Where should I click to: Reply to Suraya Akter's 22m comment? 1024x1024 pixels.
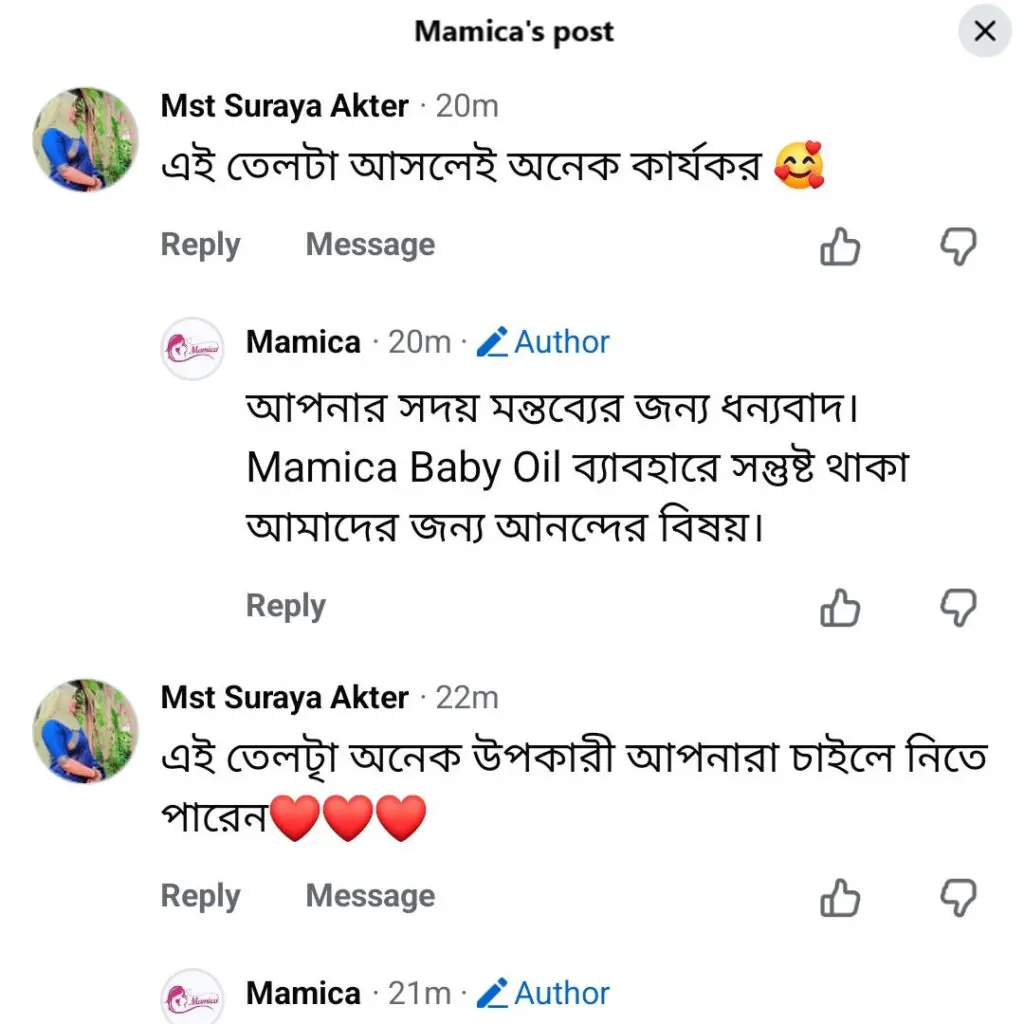pos(200,897)
